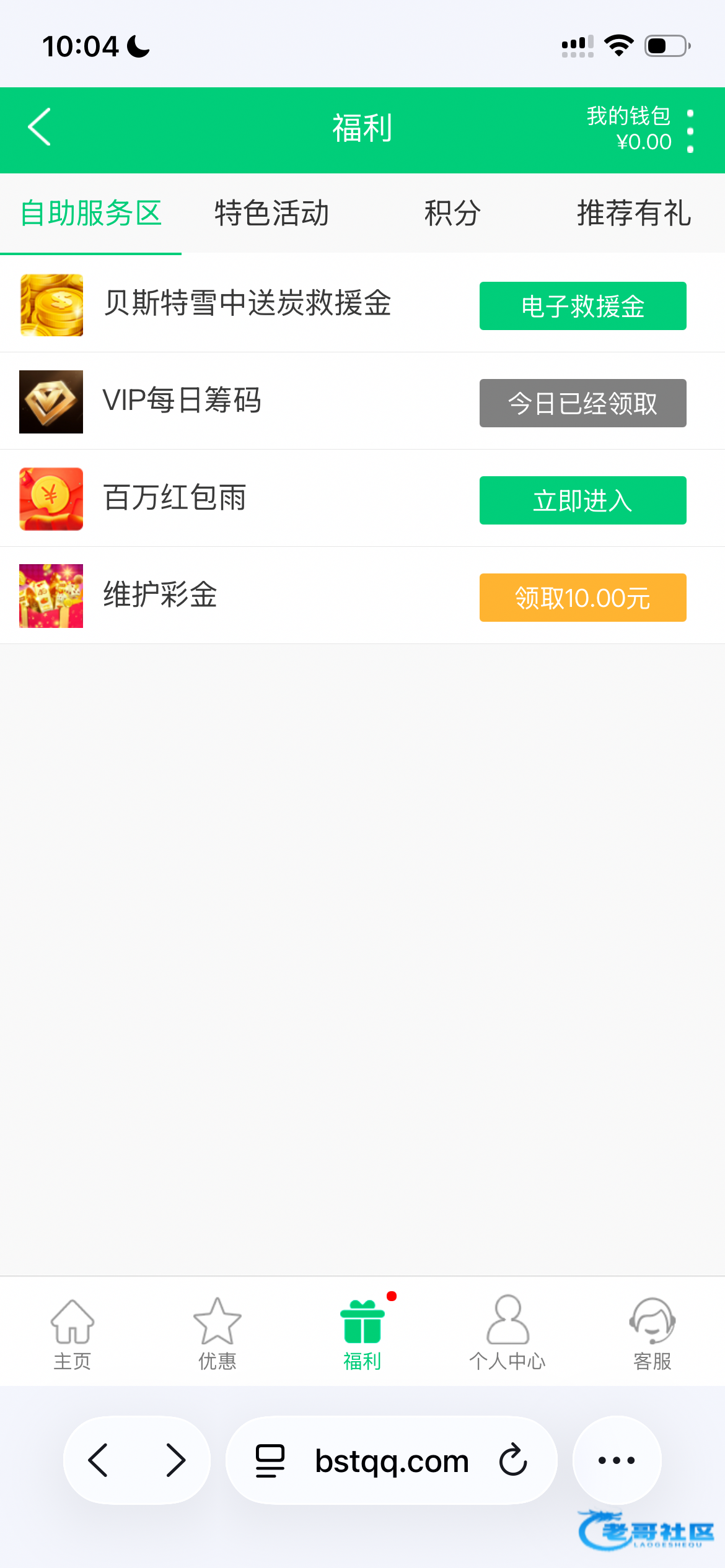This screenshot has width=725, height=1568.
Task: Go to the 优惠 tab
Action: [x=217, y=1333]
